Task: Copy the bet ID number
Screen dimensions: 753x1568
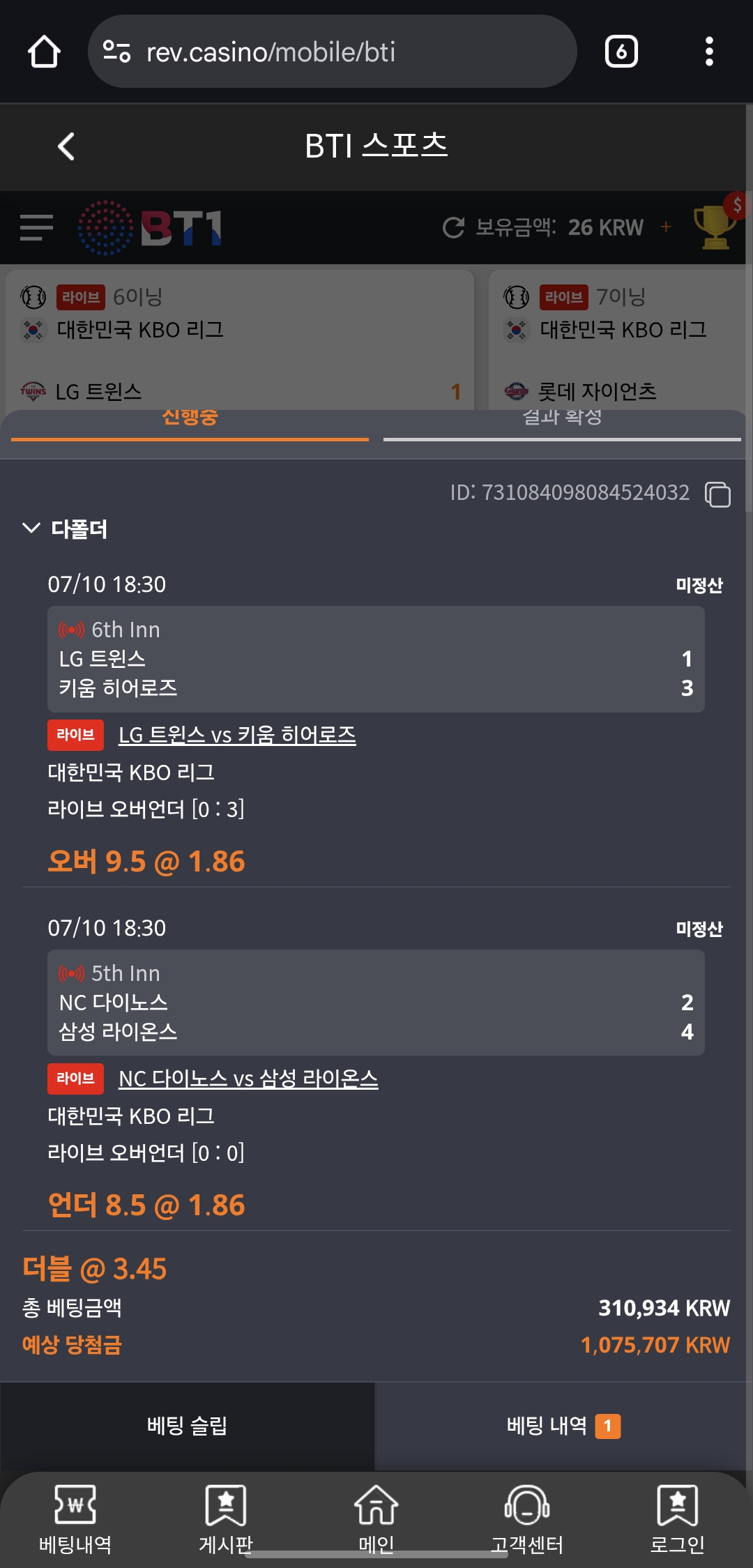Action: (x=717, y=494)
